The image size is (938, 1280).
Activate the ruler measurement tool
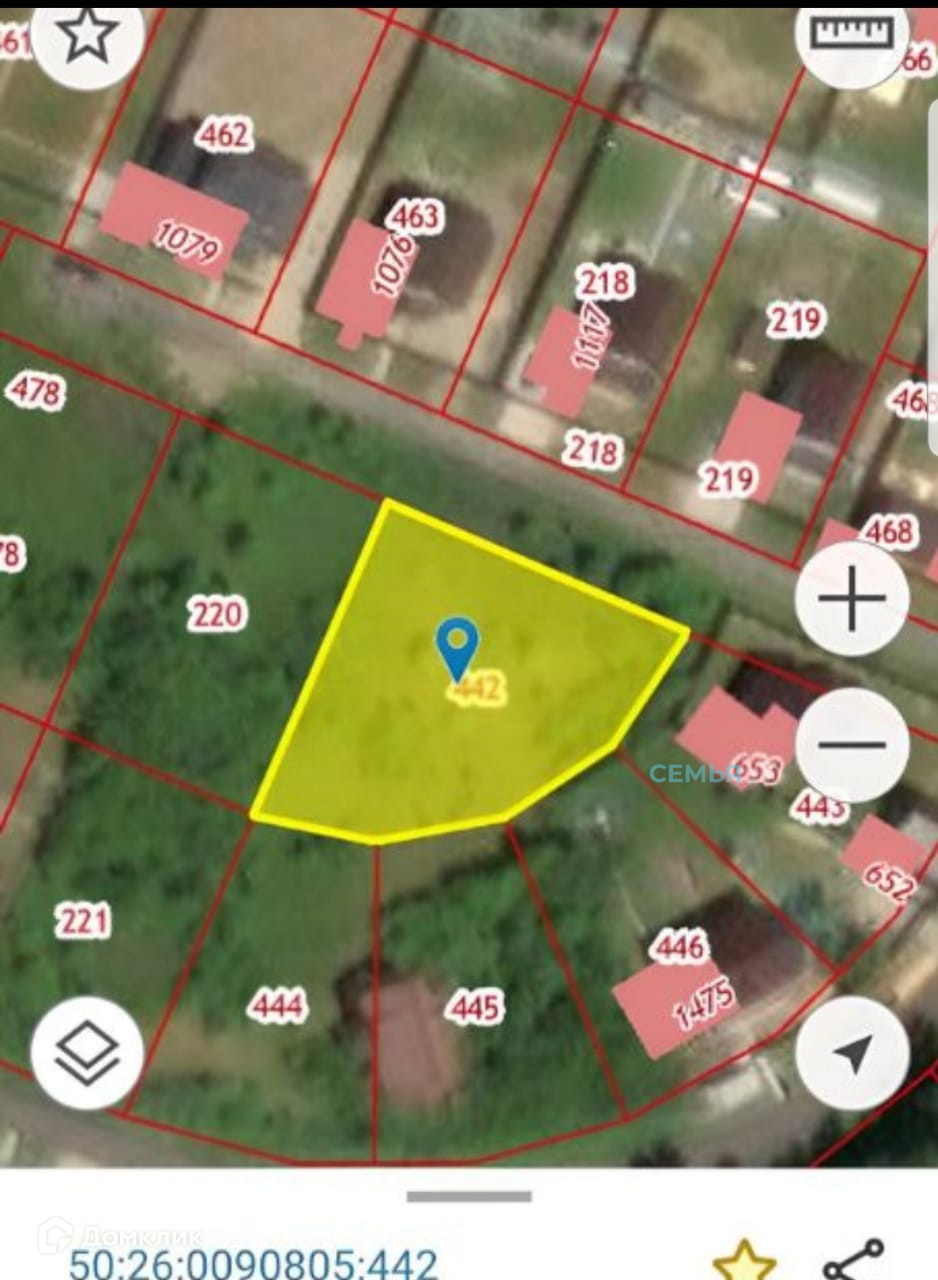851,35
